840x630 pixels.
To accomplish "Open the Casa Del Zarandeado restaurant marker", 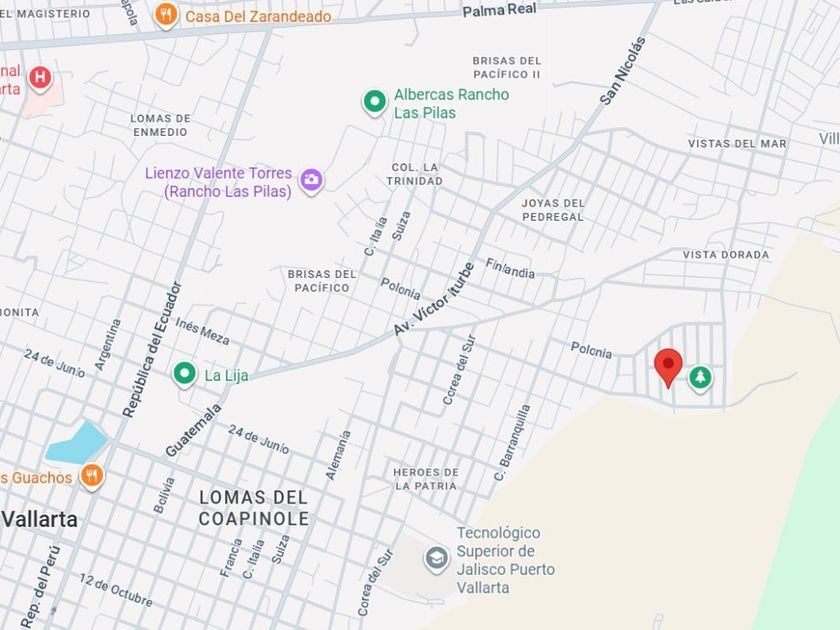I will click(166, 16).
